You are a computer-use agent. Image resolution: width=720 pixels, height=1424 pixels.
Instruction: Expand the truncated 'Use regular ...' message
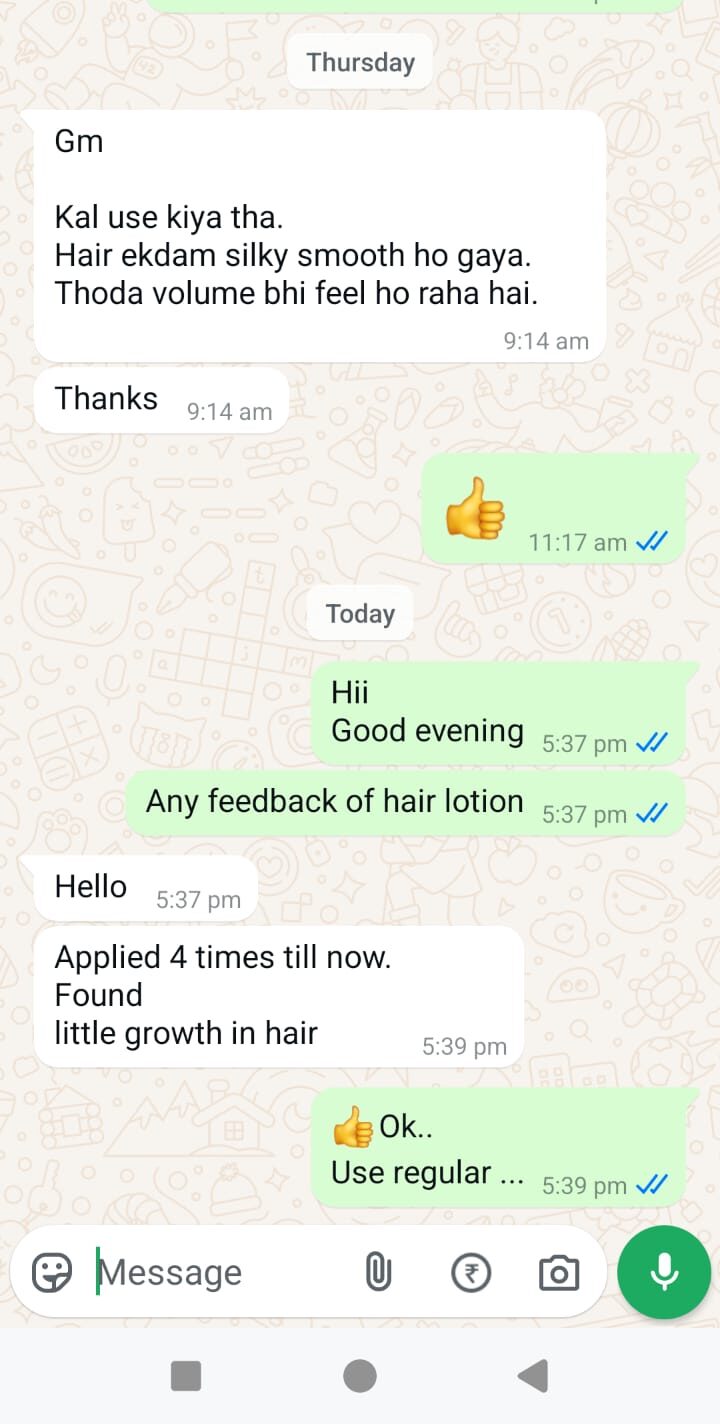[511, 1174]
